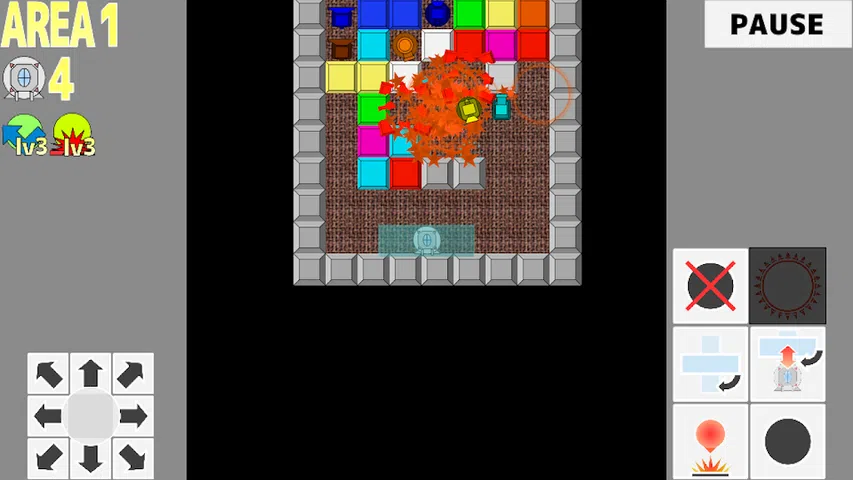Tap the rotate blocks button
853x480 pixels.
[x=710, y=364]
